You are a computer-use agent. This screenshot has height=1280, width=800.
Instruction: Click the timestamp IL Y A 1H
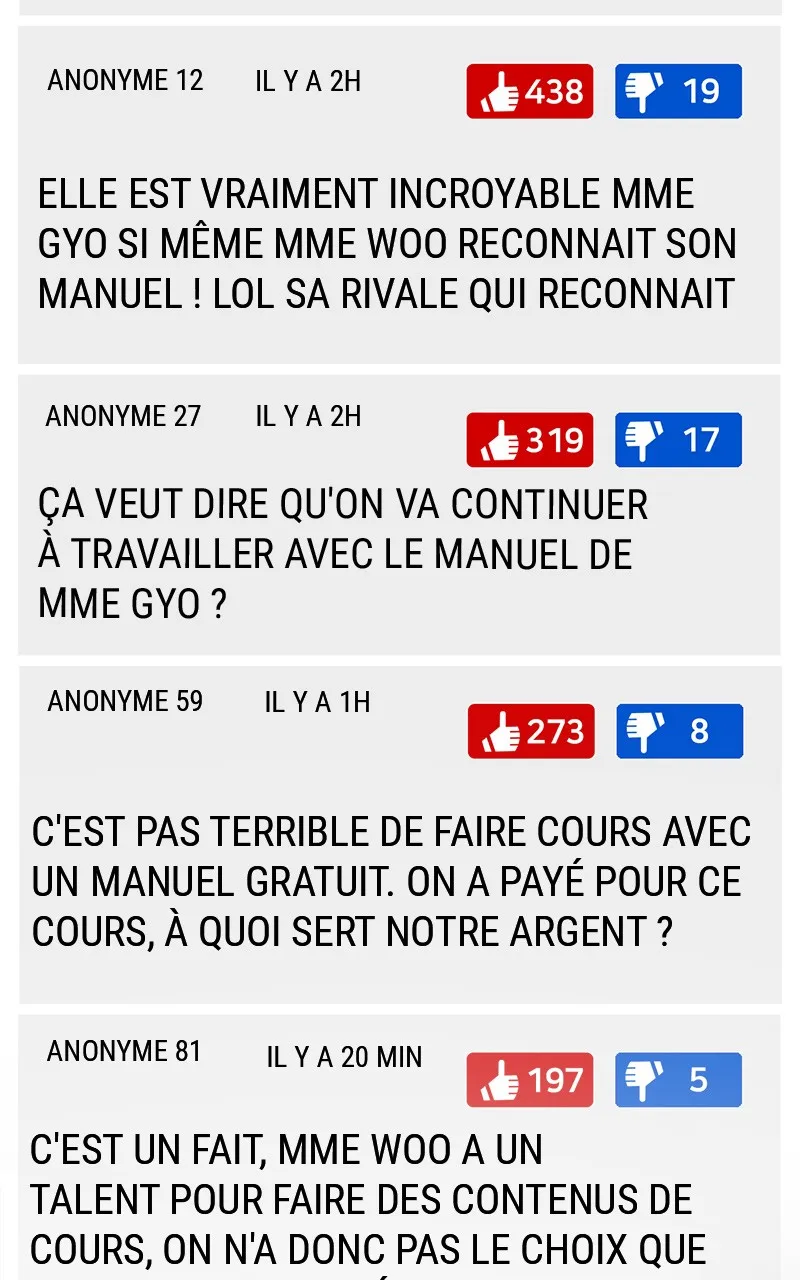(316, 702)
